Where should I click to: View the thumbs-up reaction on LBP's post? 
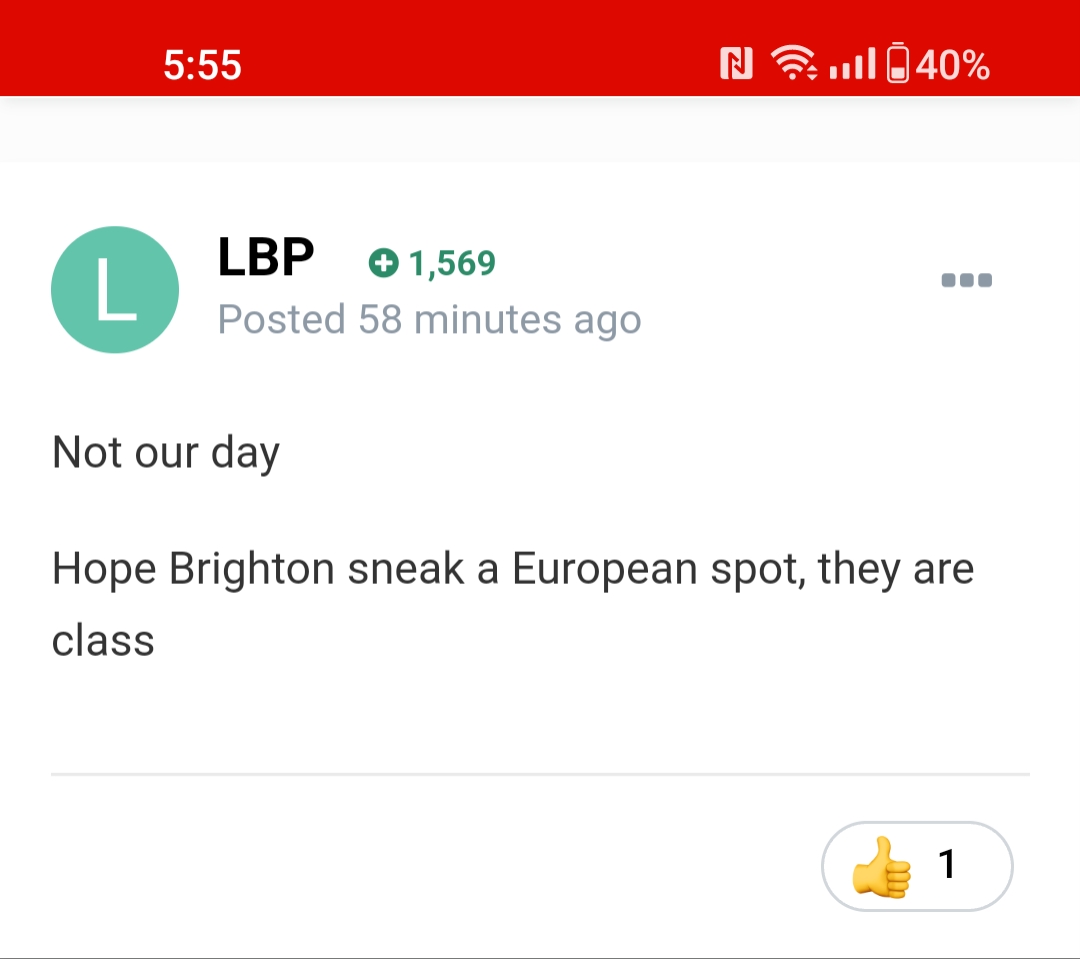pos(916,866)
